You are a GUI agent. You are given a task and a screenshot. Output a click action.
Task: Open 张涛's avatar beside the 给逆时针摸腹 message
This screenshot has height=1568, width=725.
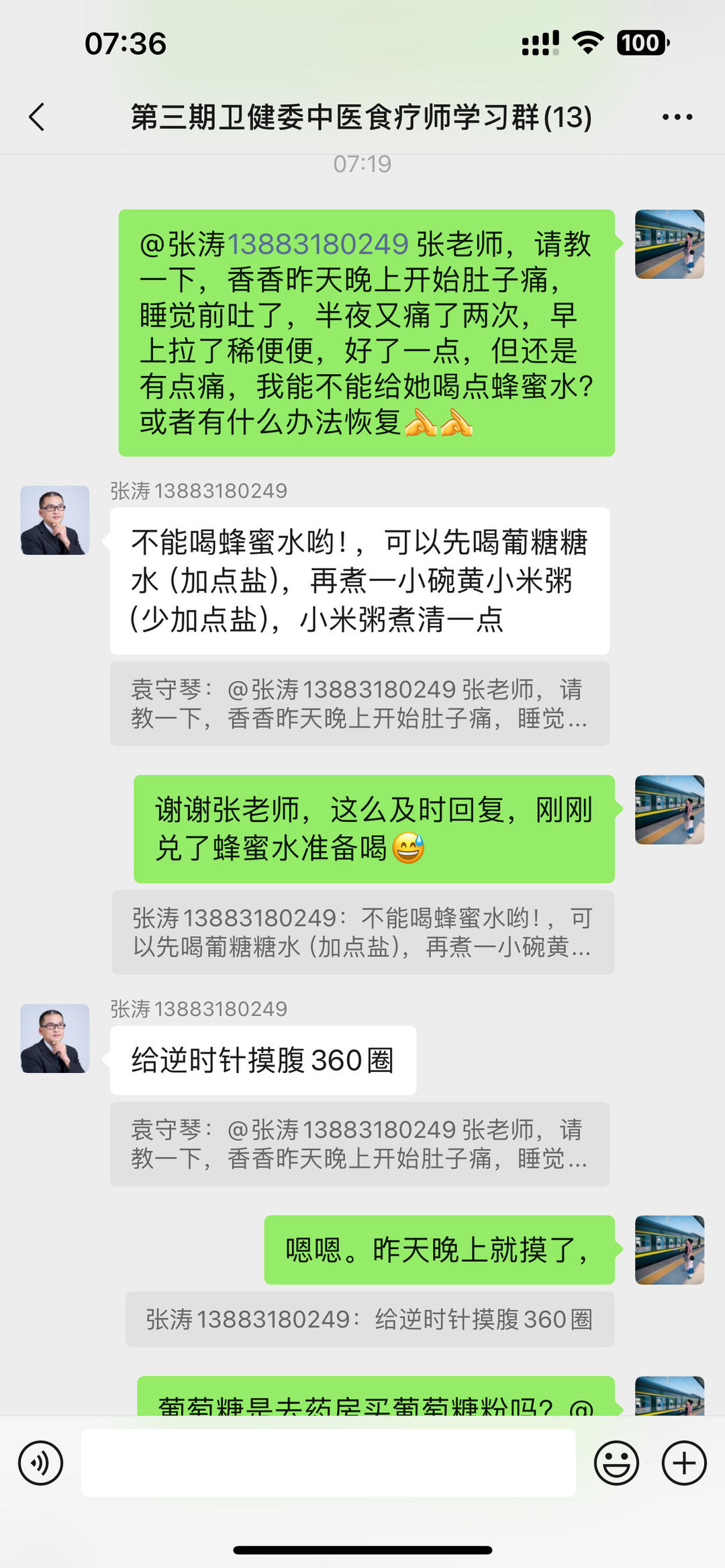tap(55, 1038)
